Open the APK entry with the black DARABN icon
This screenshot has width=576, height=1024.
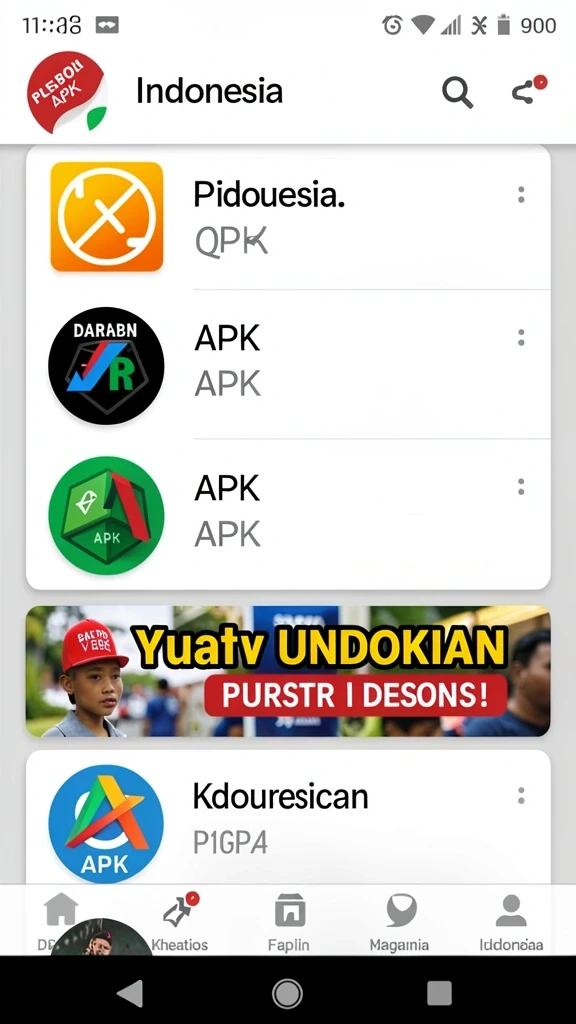(288, 364)
